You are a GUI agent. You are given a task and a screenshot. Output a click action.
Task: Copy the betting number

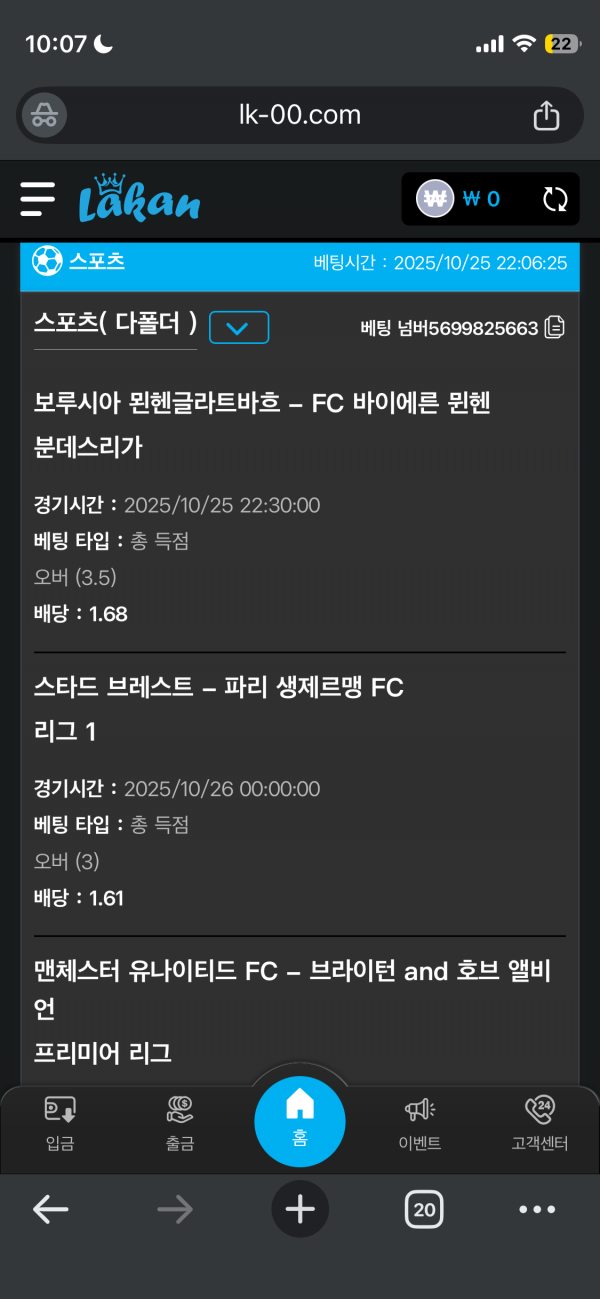tap(554, 327)
